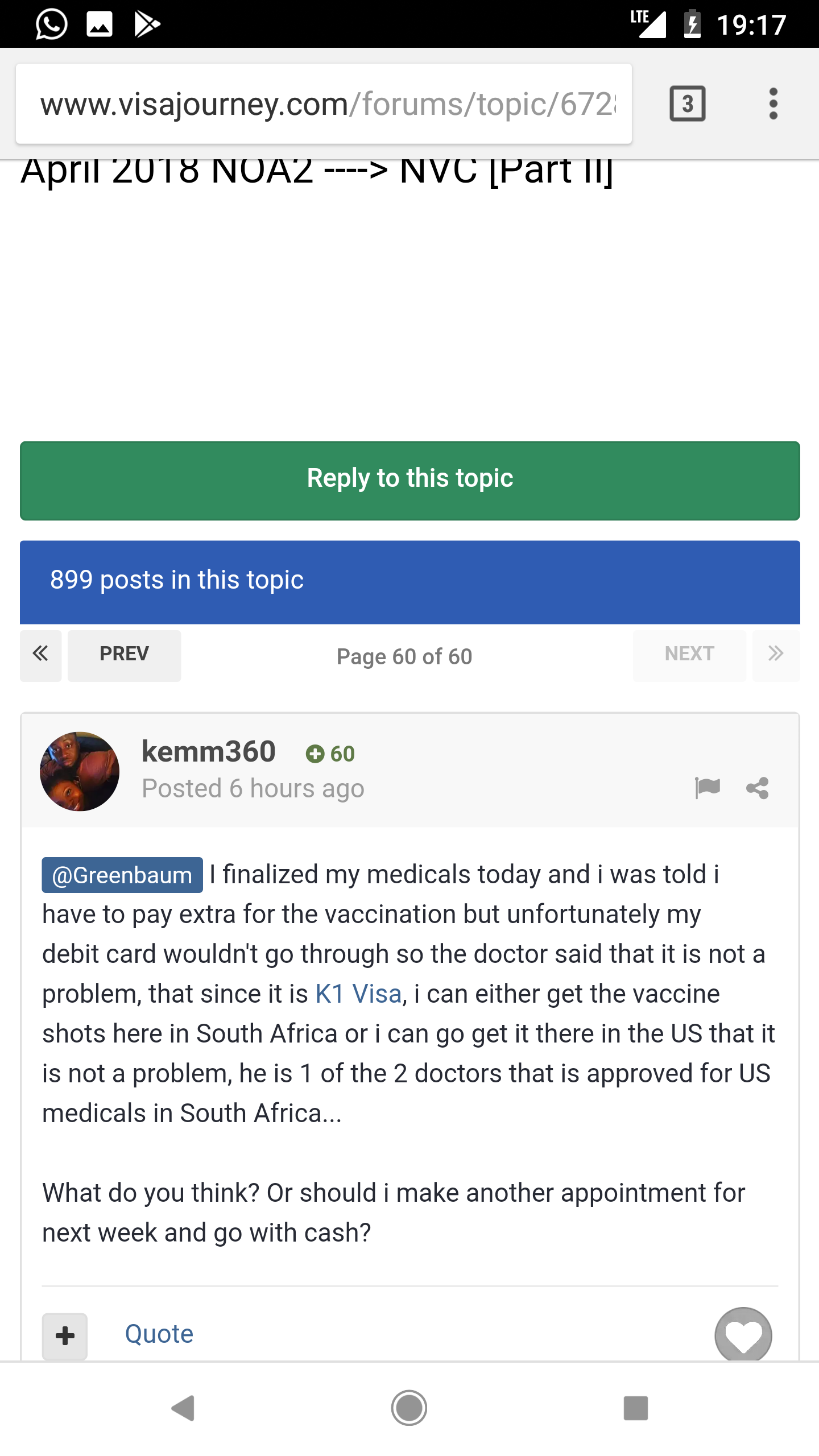Share kemm360's post

click(x=758, y=788)
